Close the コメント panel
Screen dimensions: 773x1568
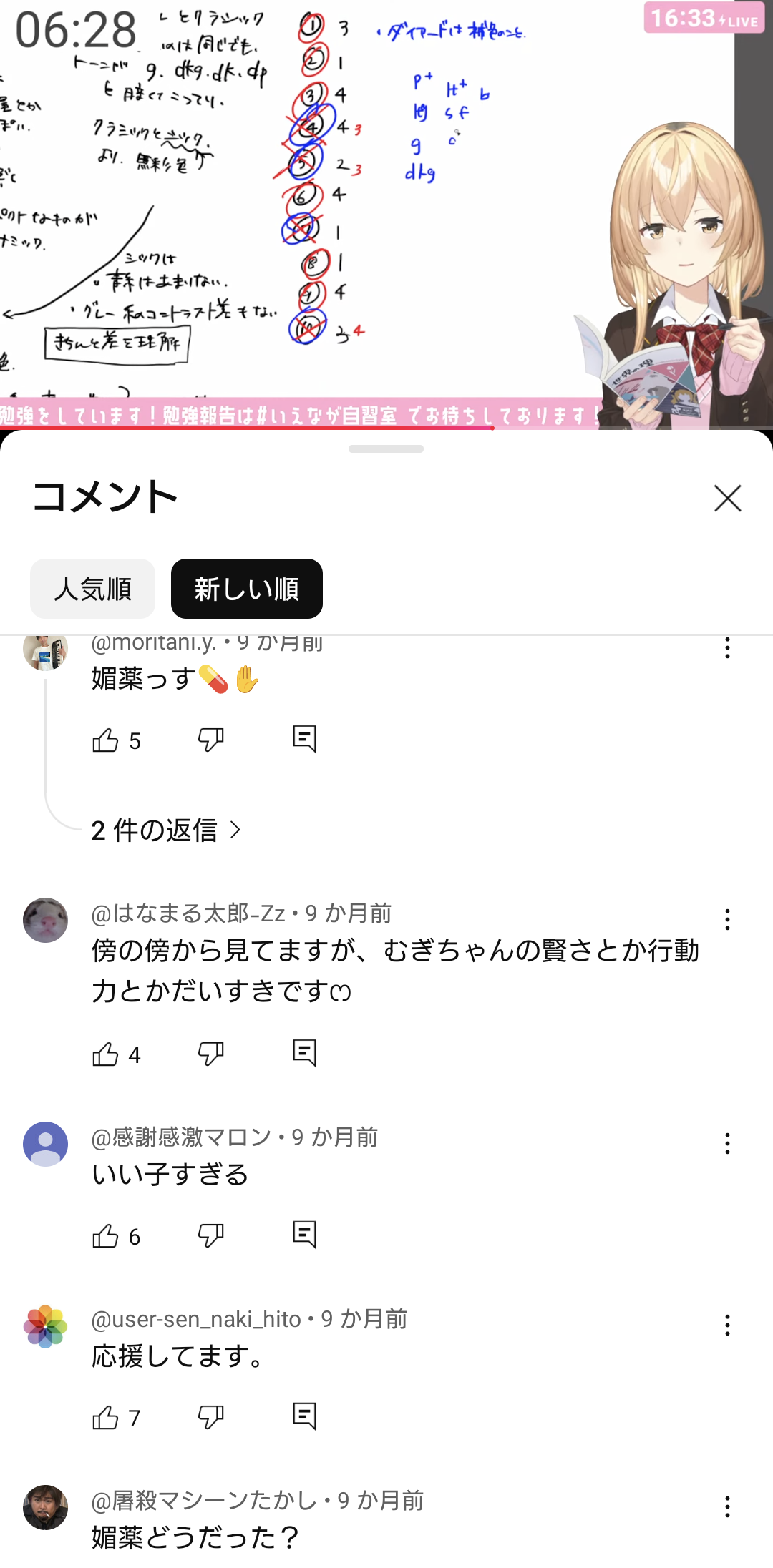(x=727, y=498)
